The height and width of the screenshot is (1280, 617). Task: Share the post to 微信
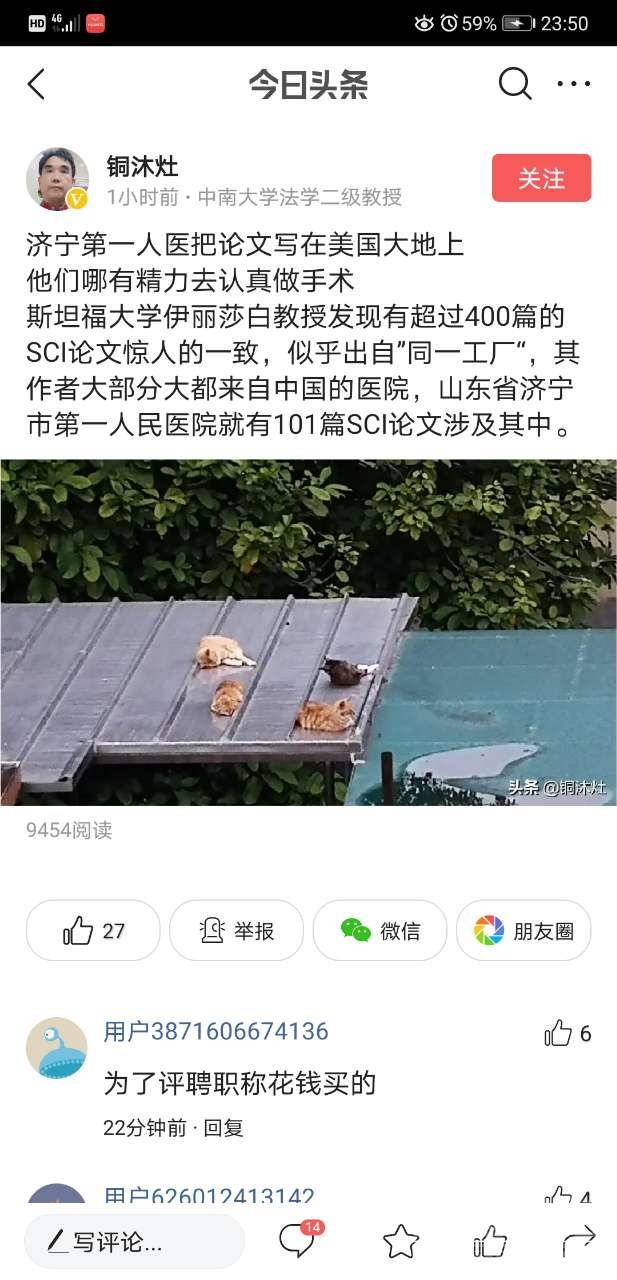point(380,931)
